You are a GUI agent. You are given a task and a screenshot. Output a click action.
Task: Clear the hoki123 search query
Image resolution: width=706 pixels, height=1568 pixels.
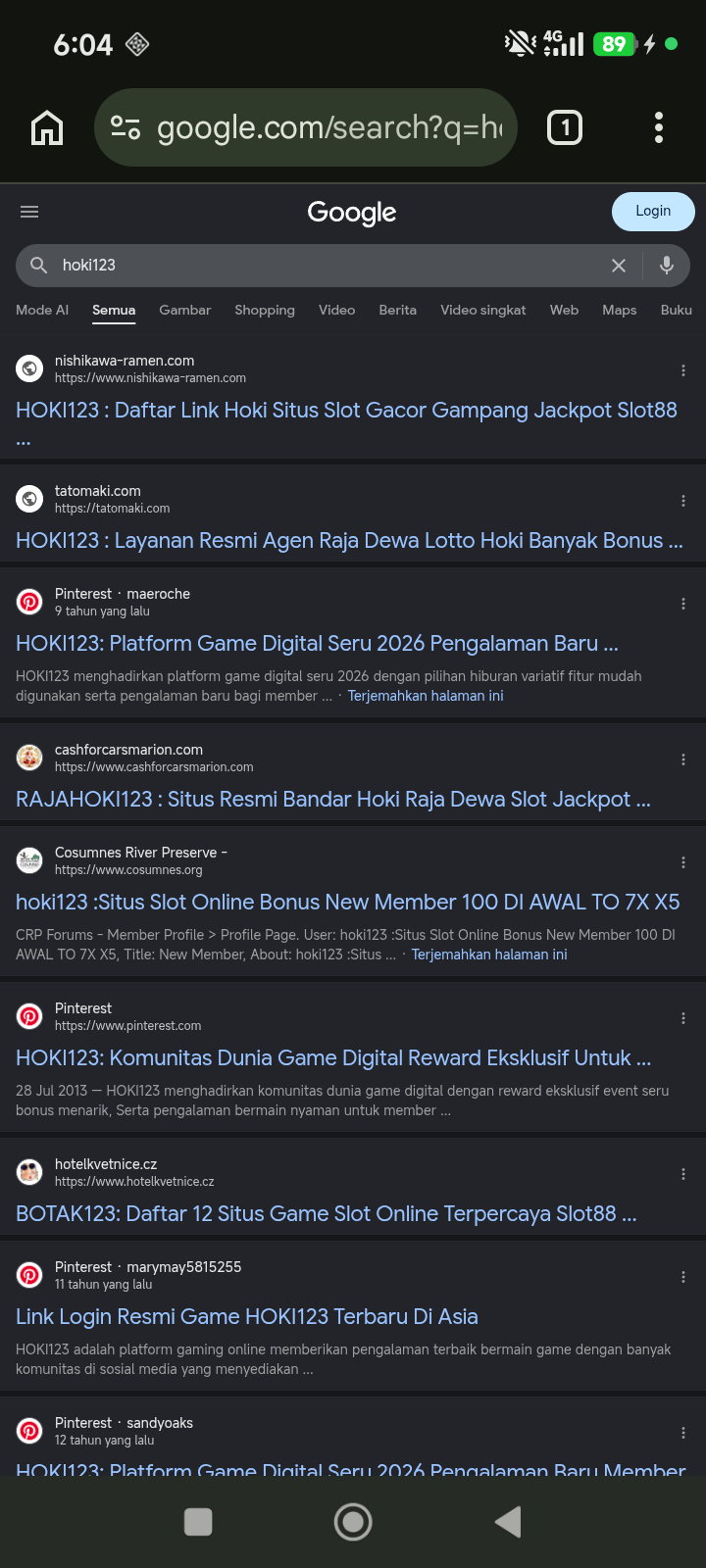tap(619, 266)
